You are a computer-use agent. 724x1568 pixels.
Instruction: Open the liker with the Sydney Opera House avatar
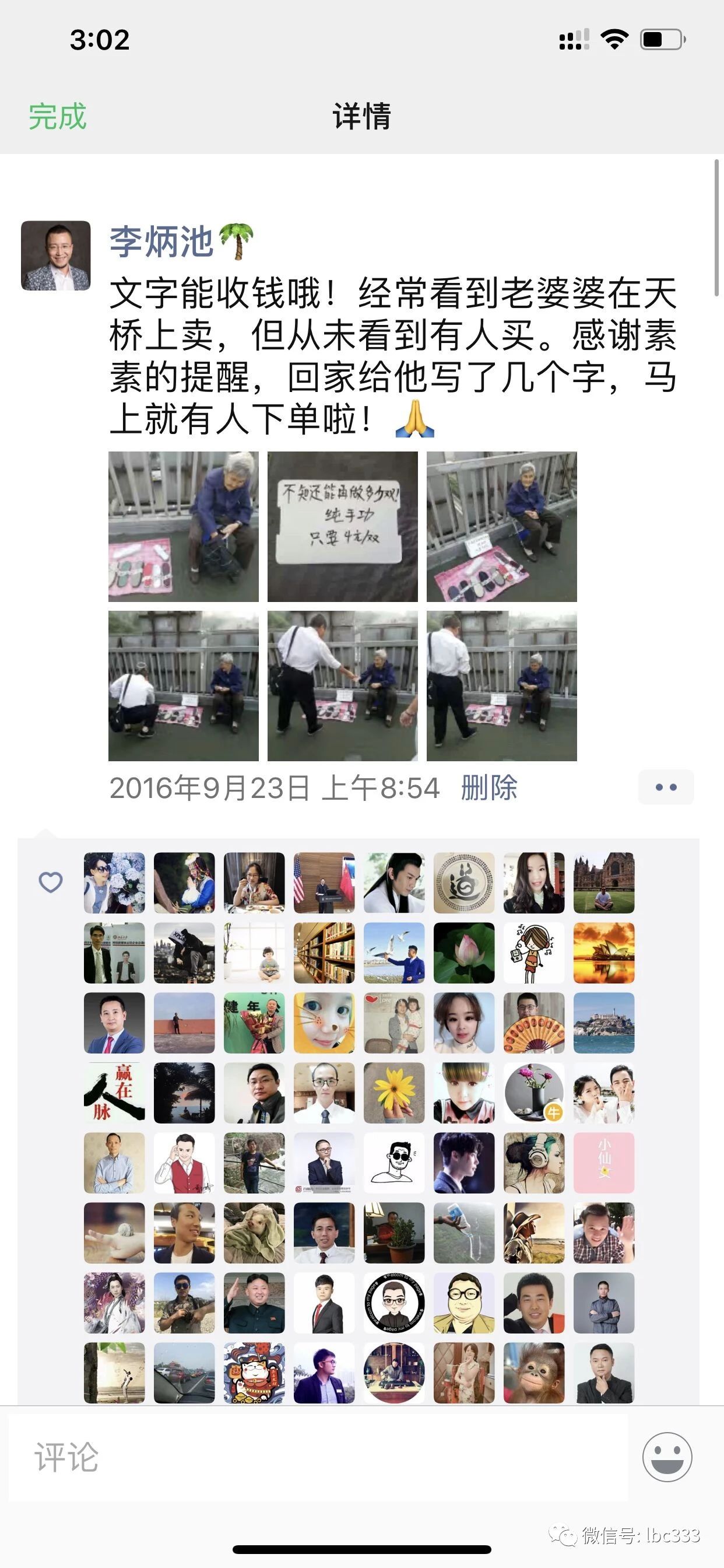tap(603, 953)
